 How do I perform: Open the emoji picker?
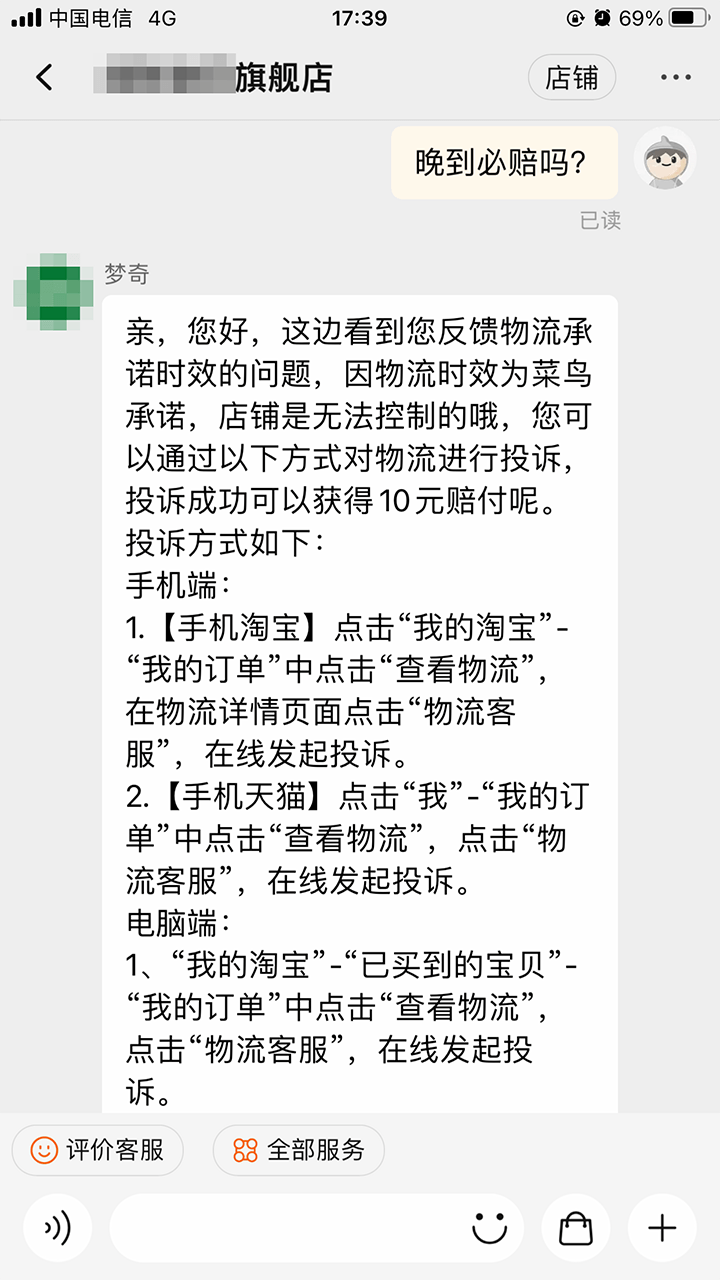(x=490, y=1228)
